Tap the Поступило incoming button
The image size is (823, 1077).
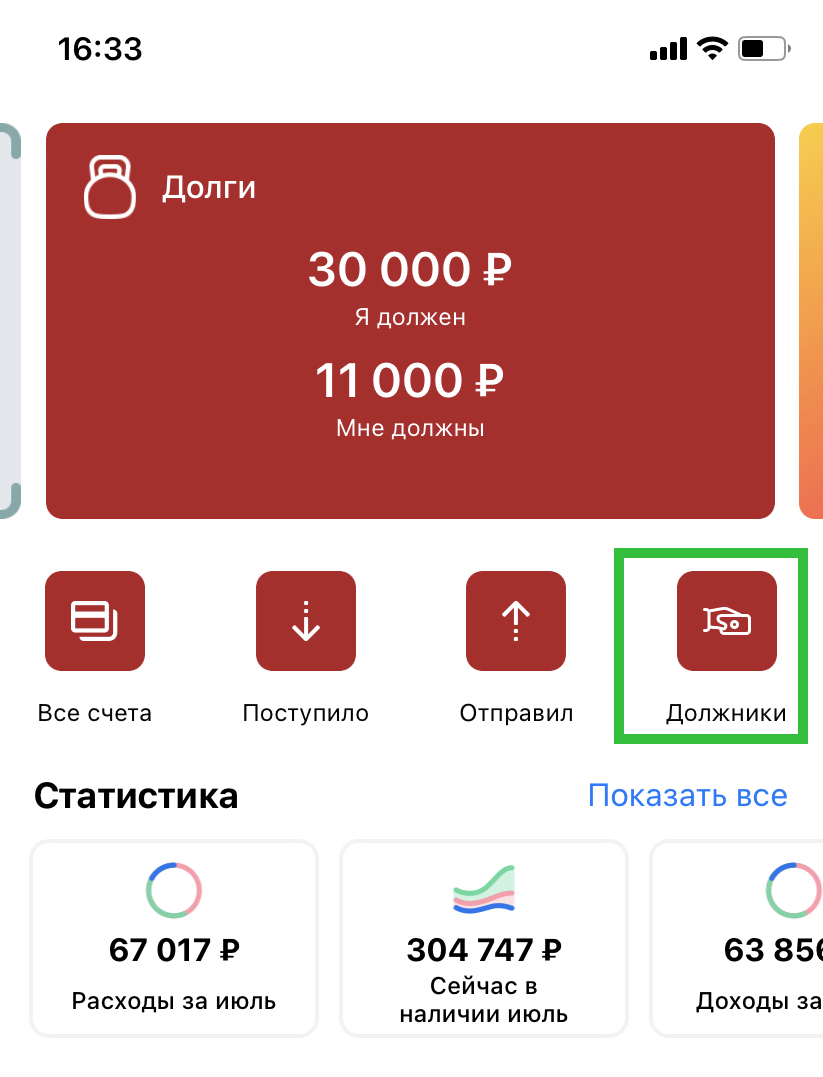pos(306,621)
